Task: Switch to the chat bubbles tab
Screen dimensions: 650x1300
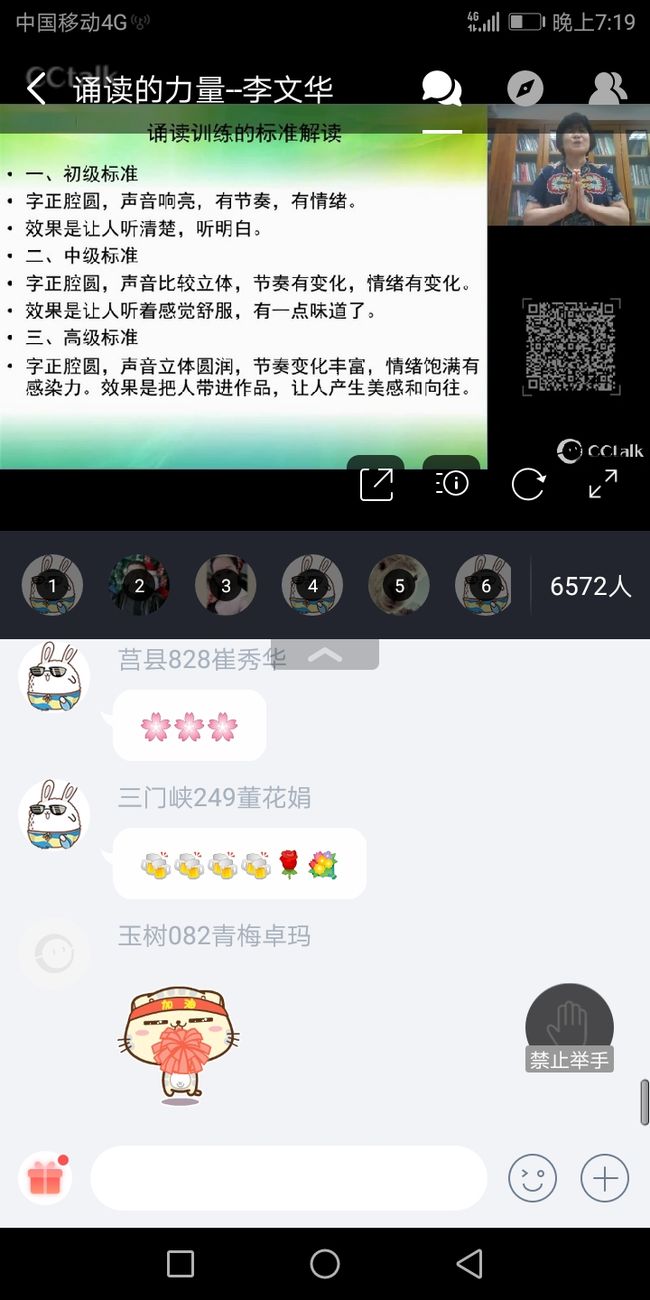Action: coord(442,89)
